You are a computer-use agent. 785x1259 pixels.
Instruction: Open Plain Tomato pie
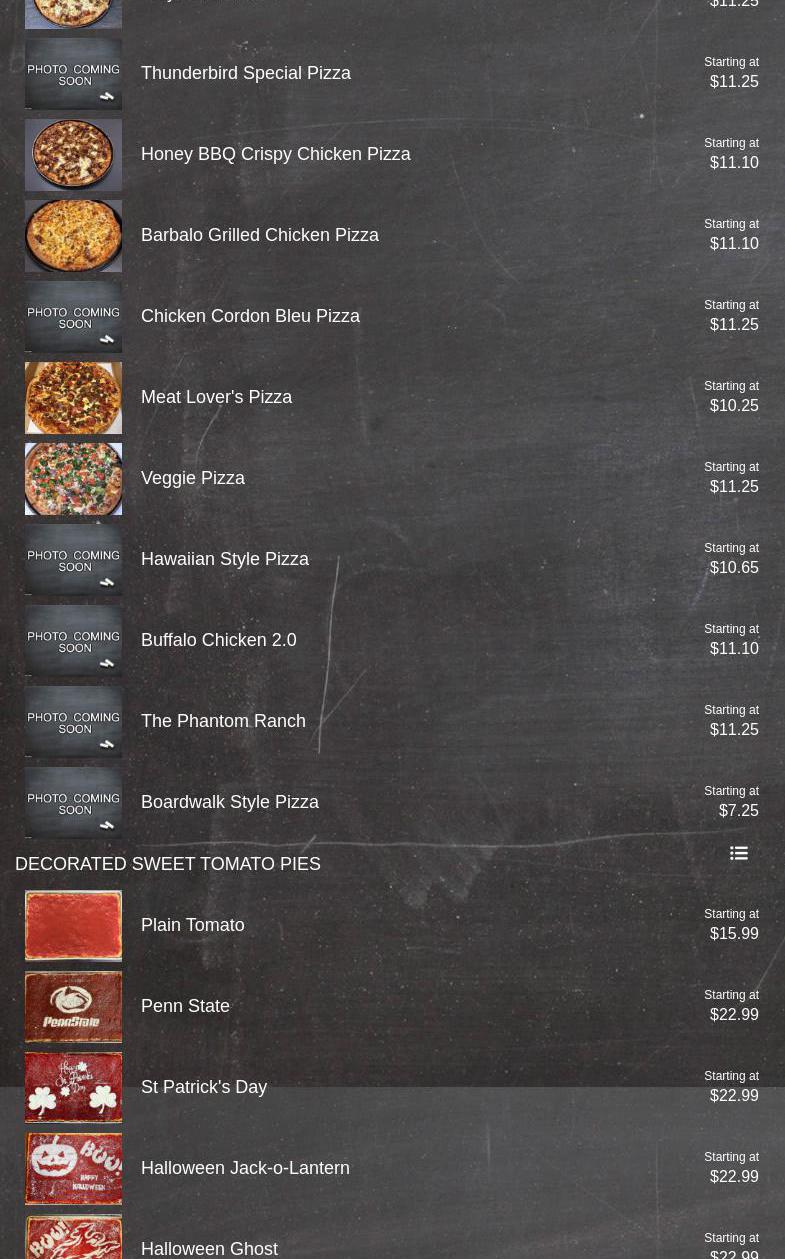pyautogui.click(x=192, y=925)
